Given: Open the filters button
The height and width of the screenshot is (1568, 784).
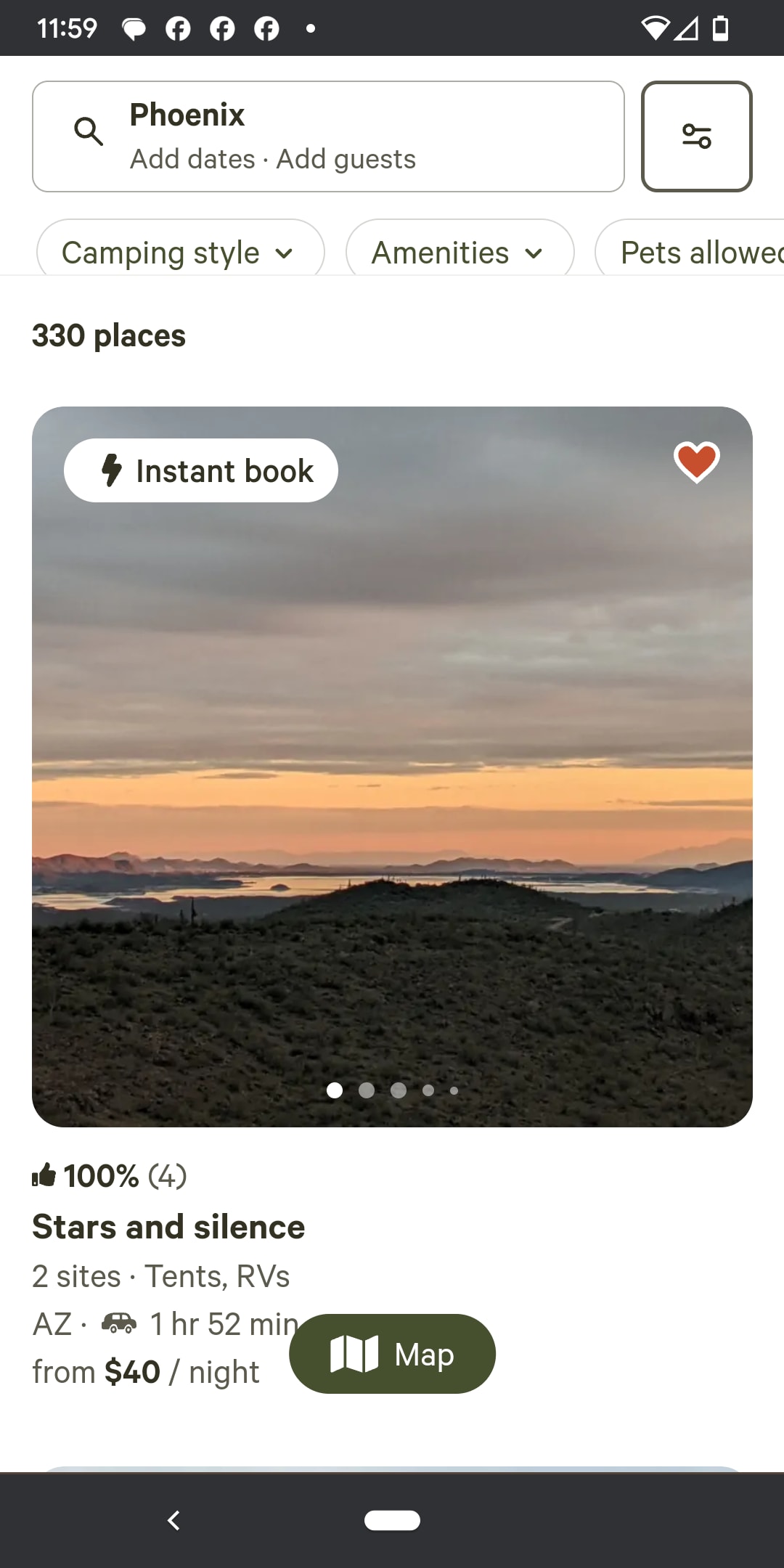Looking at the screenshot, I should tap(696, 136).
